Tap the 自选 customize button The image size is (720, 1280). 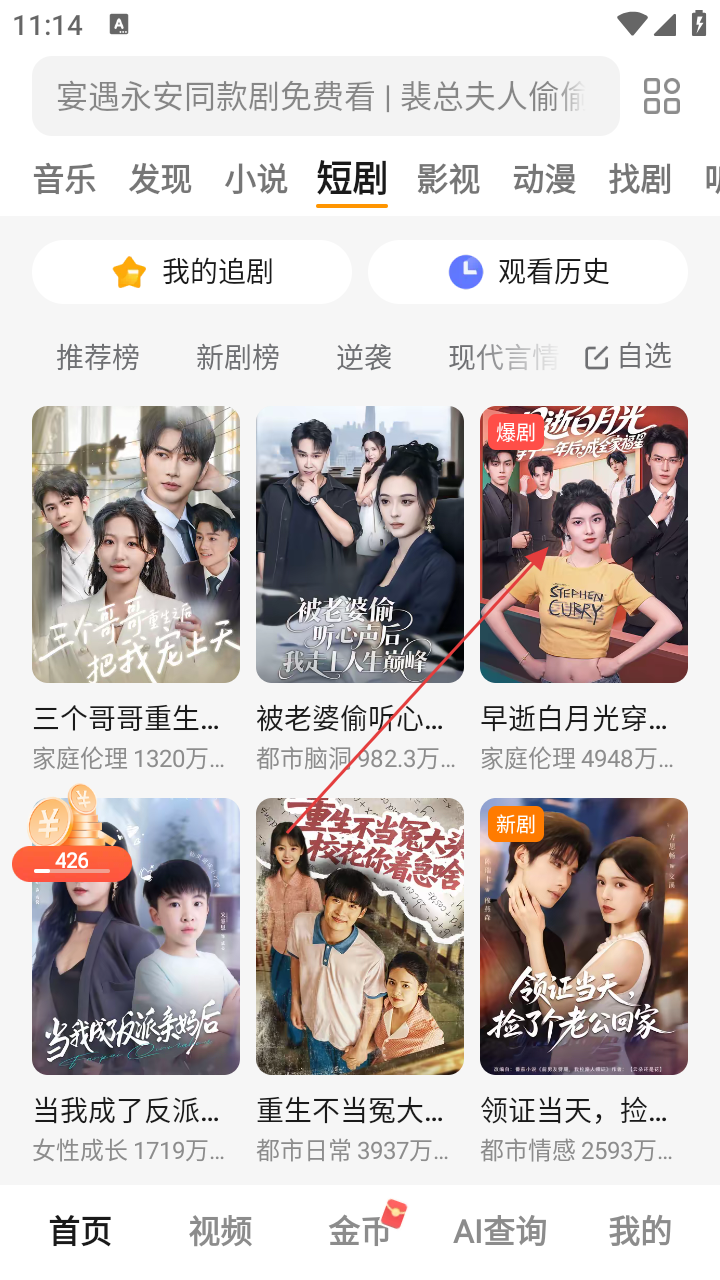[628, 357]
